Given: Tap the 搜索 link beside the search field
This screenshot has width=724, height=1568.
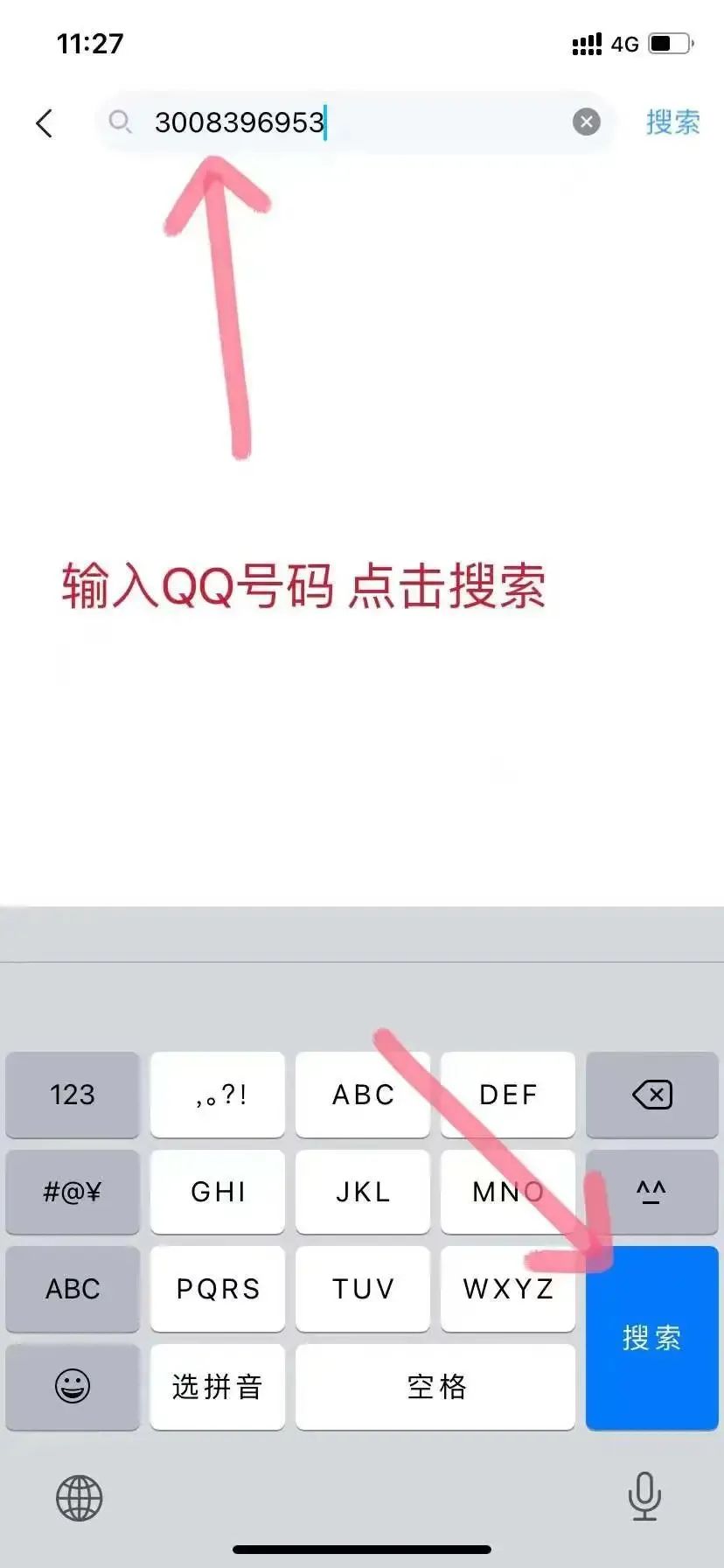Looking at the screenshot, I should pyautogui.click(x=672, y=122).
